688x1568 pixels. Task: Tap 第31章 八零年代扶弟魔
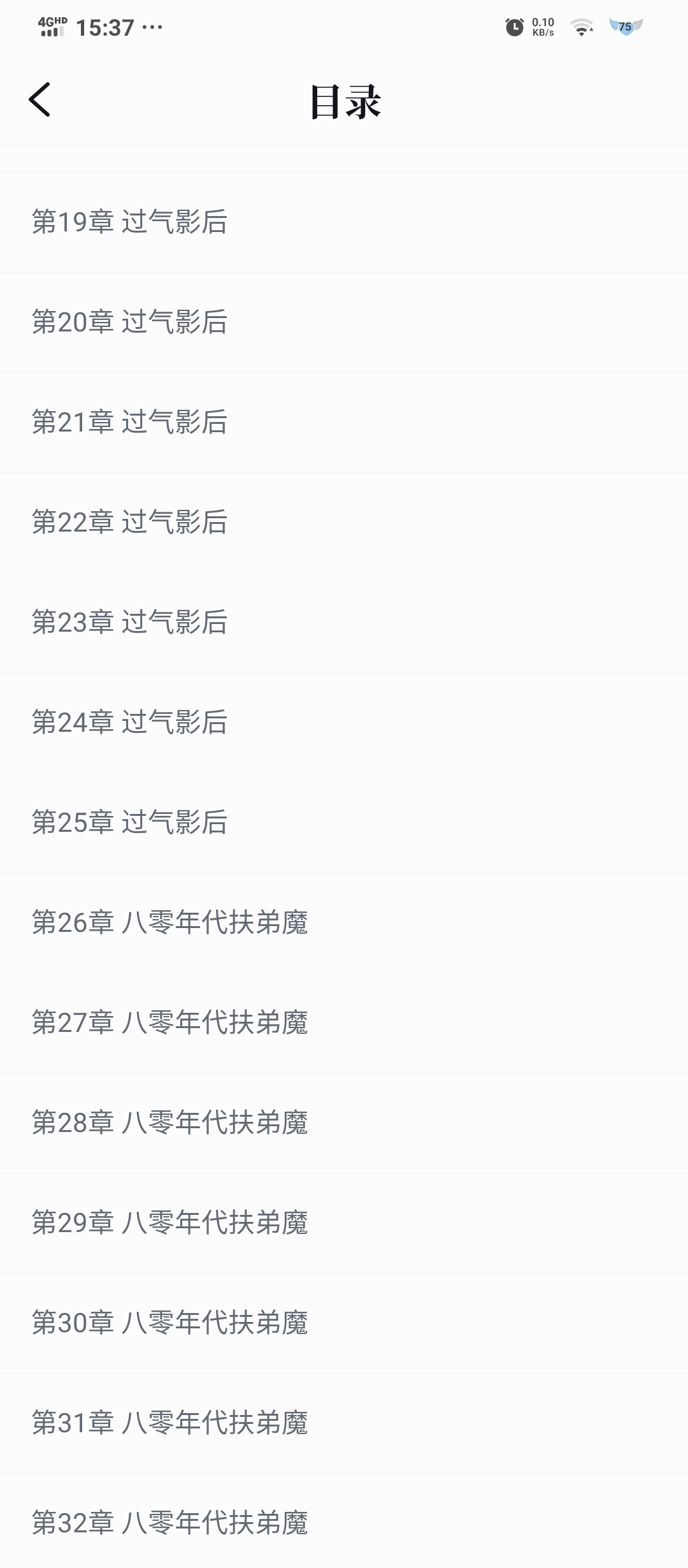[170, 1423]
